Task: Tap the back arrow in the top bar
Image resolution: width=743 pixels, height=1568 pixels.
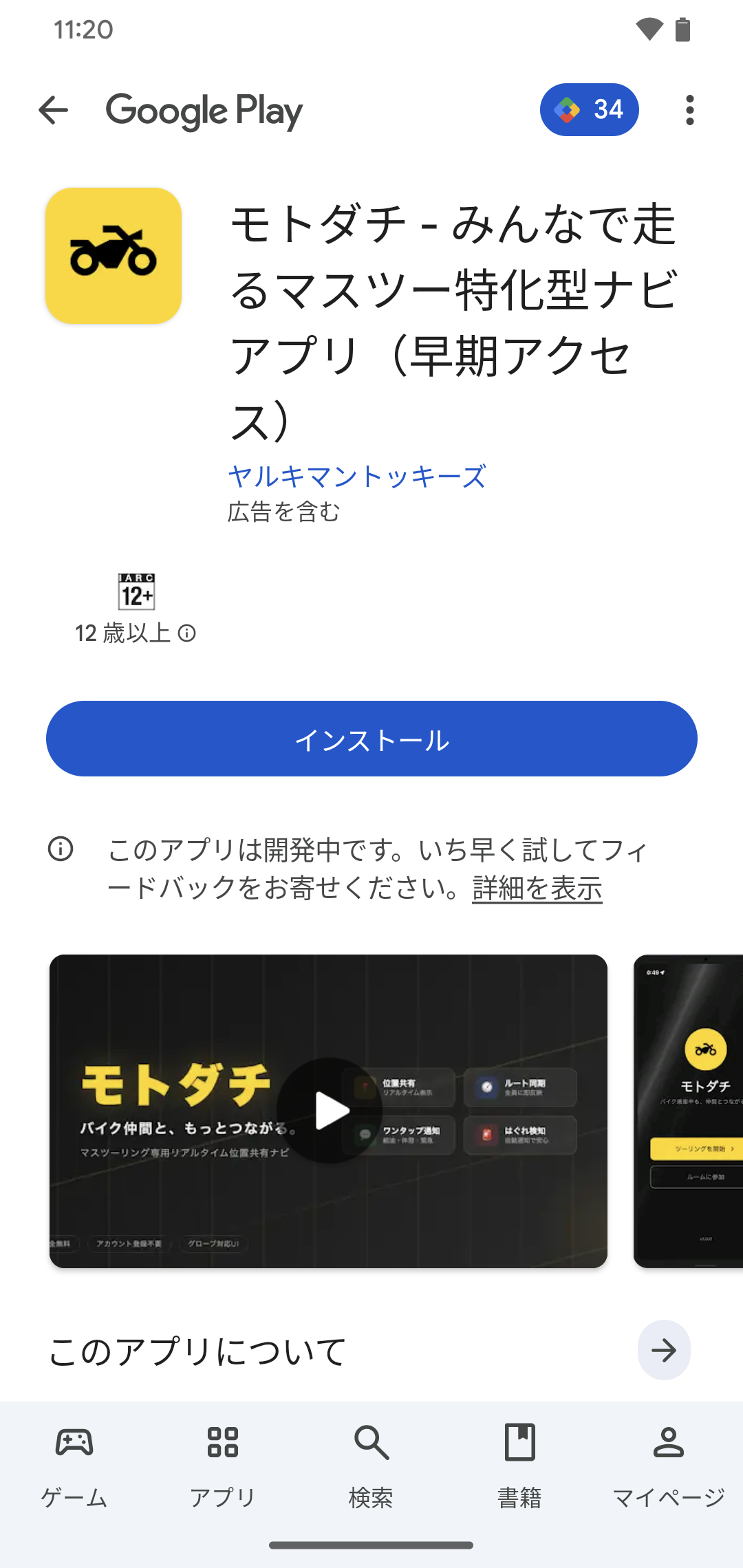Action: (54, 110)
